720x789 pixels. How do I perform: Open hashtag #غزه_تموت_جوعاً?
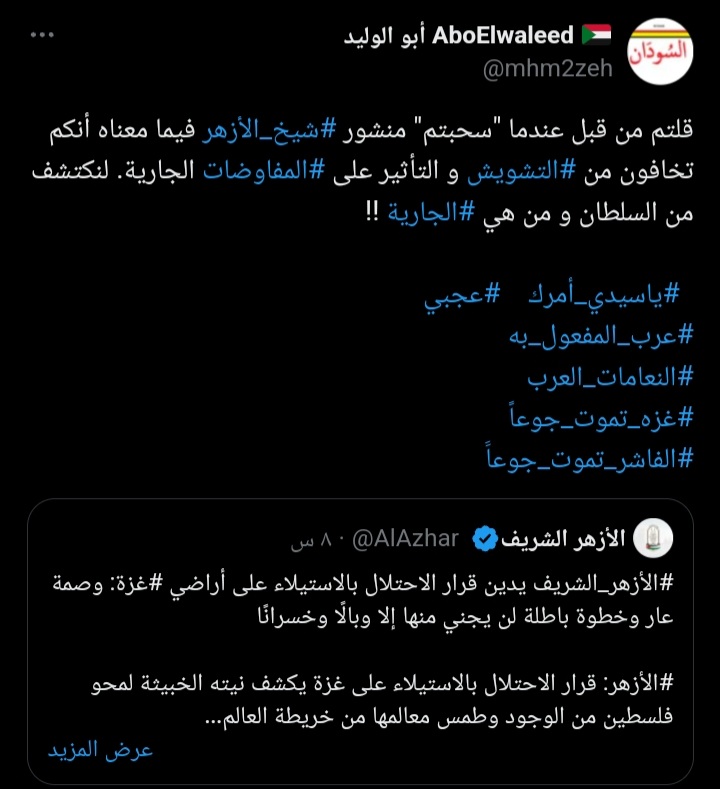[600, 418]
